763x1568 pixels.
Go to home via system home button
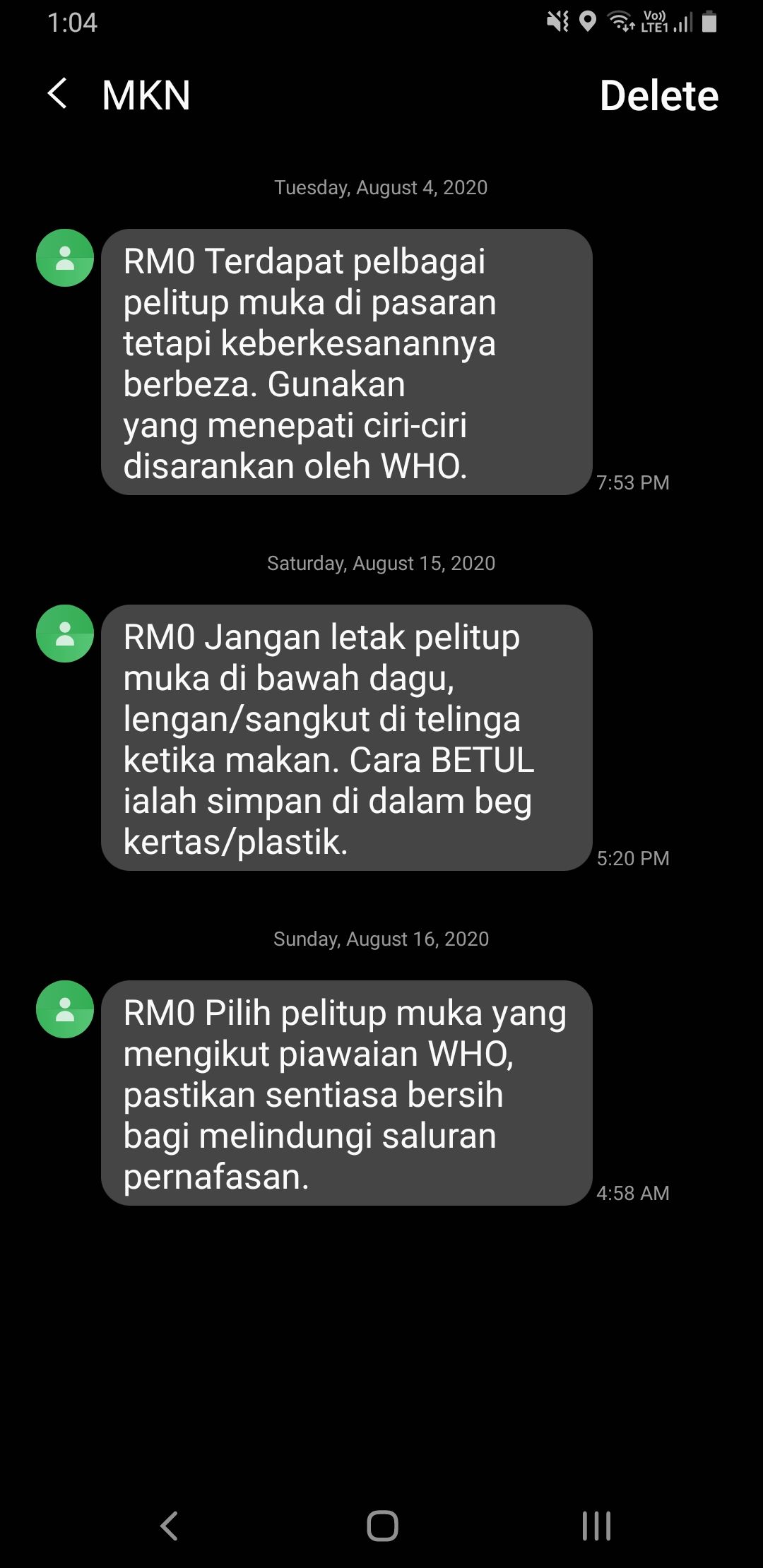(x=382, y=1526)
